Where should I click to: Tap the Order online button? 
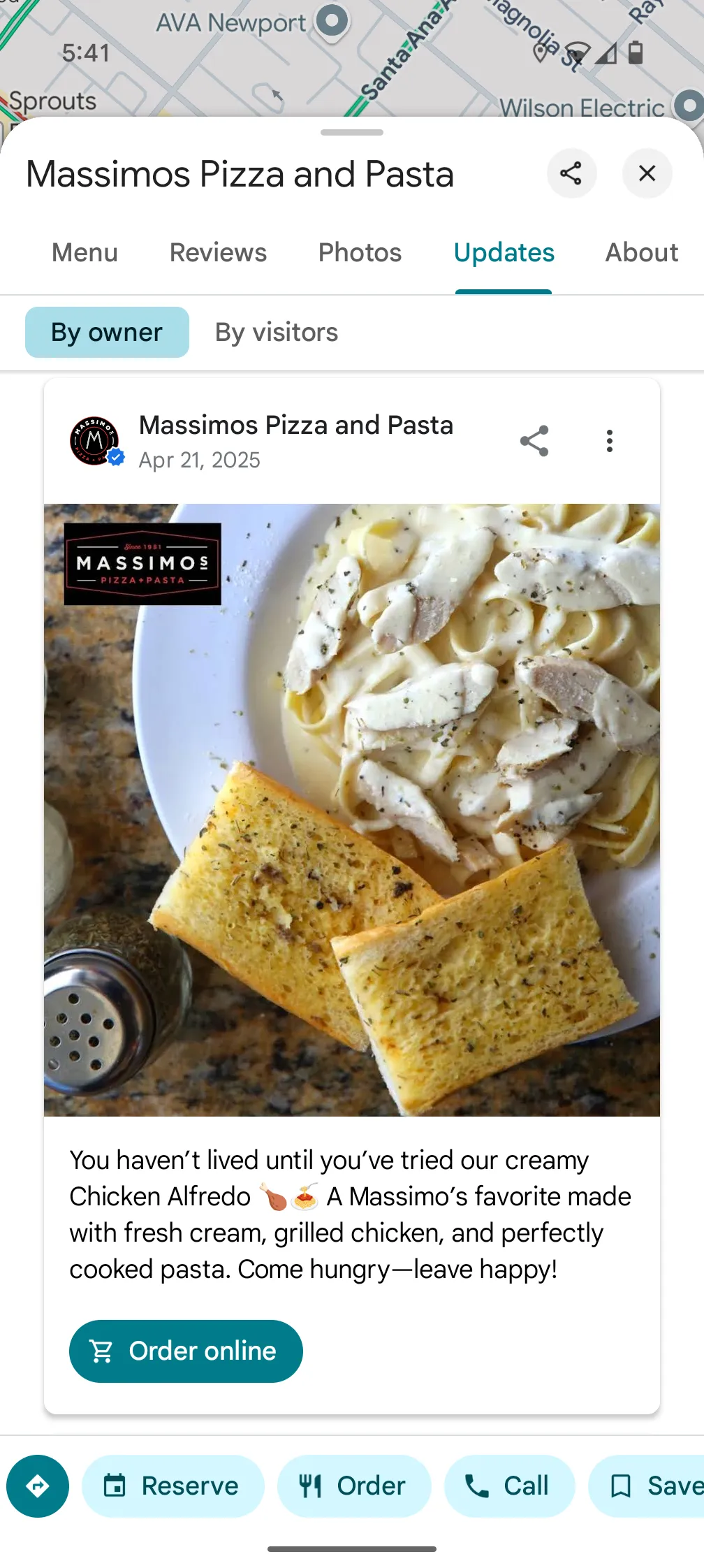(186, 1351)
